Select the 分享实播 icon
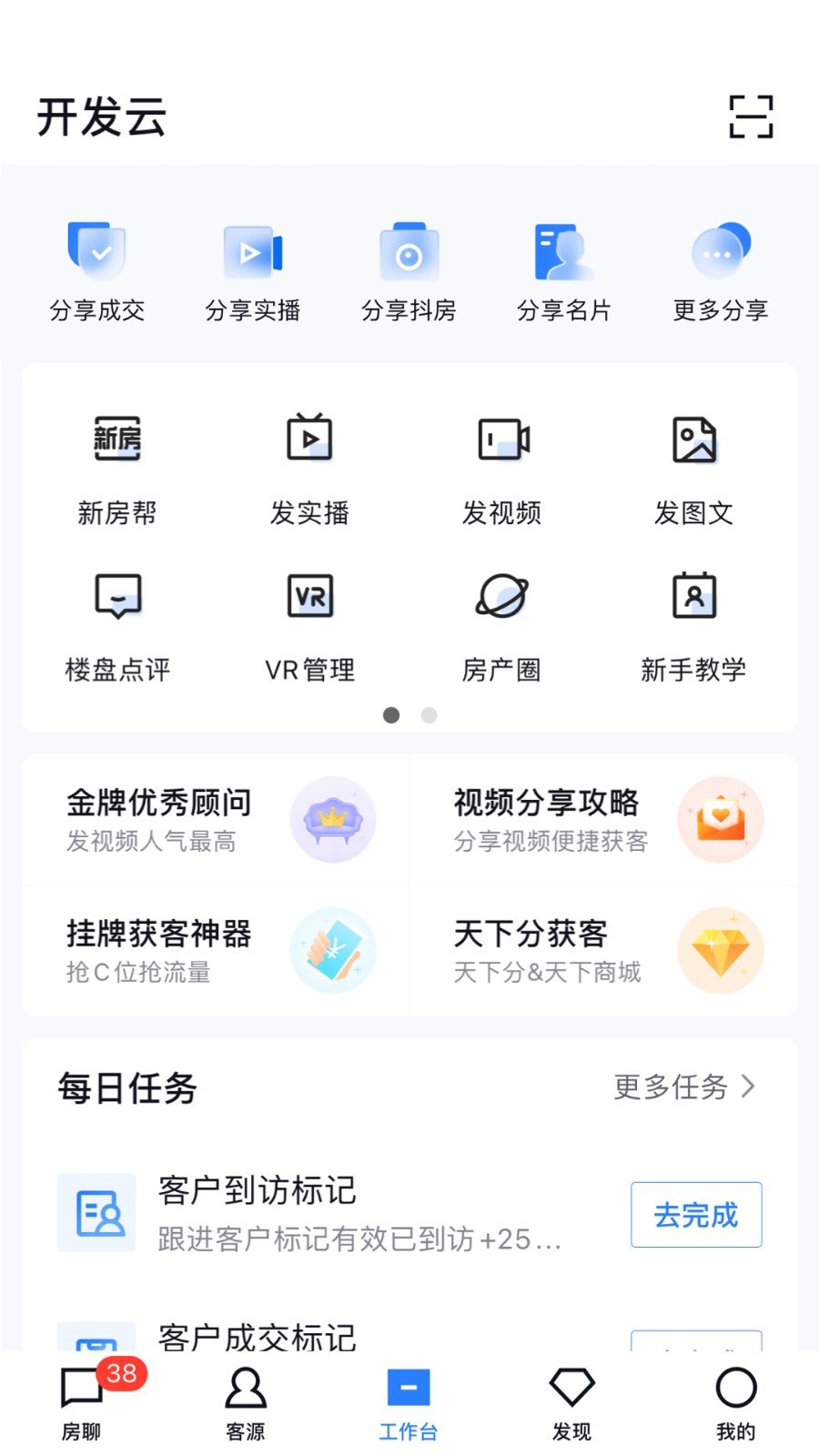Image resolution: width=819 pixels, height=1456 pixels. coord(253,268)
